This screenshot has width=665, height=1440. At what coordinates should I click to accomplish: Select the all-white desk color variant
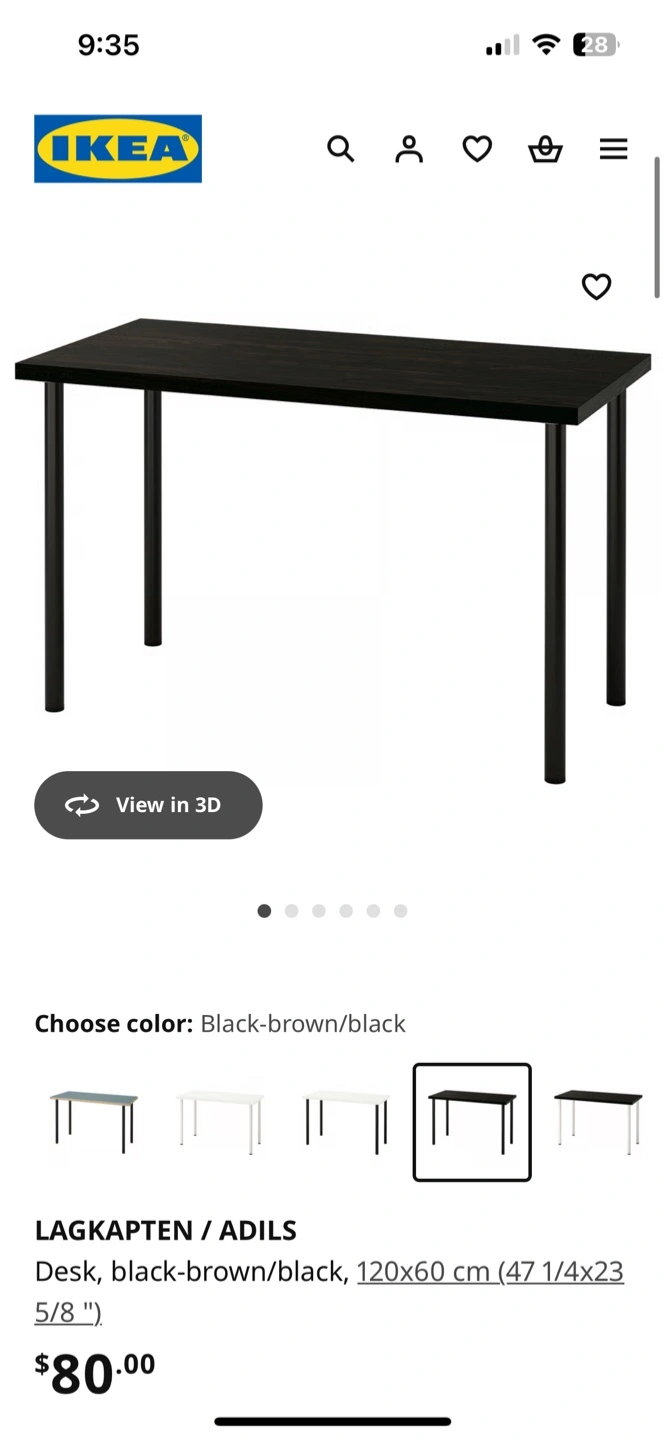(220, 1122)
